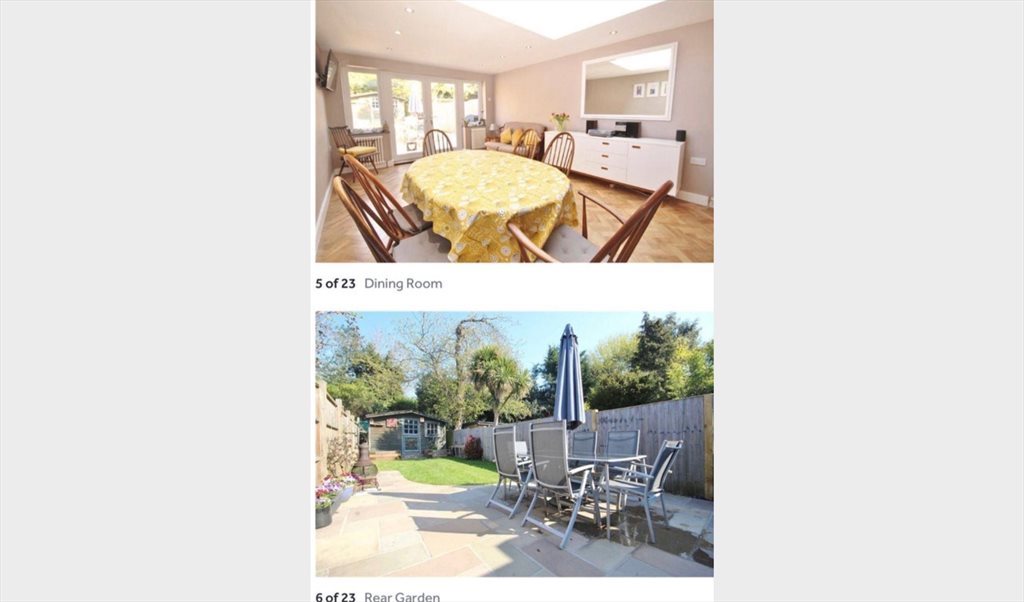Open the Dining Room photo
The image size is (1024, 602).
click(x=514, y=131)
